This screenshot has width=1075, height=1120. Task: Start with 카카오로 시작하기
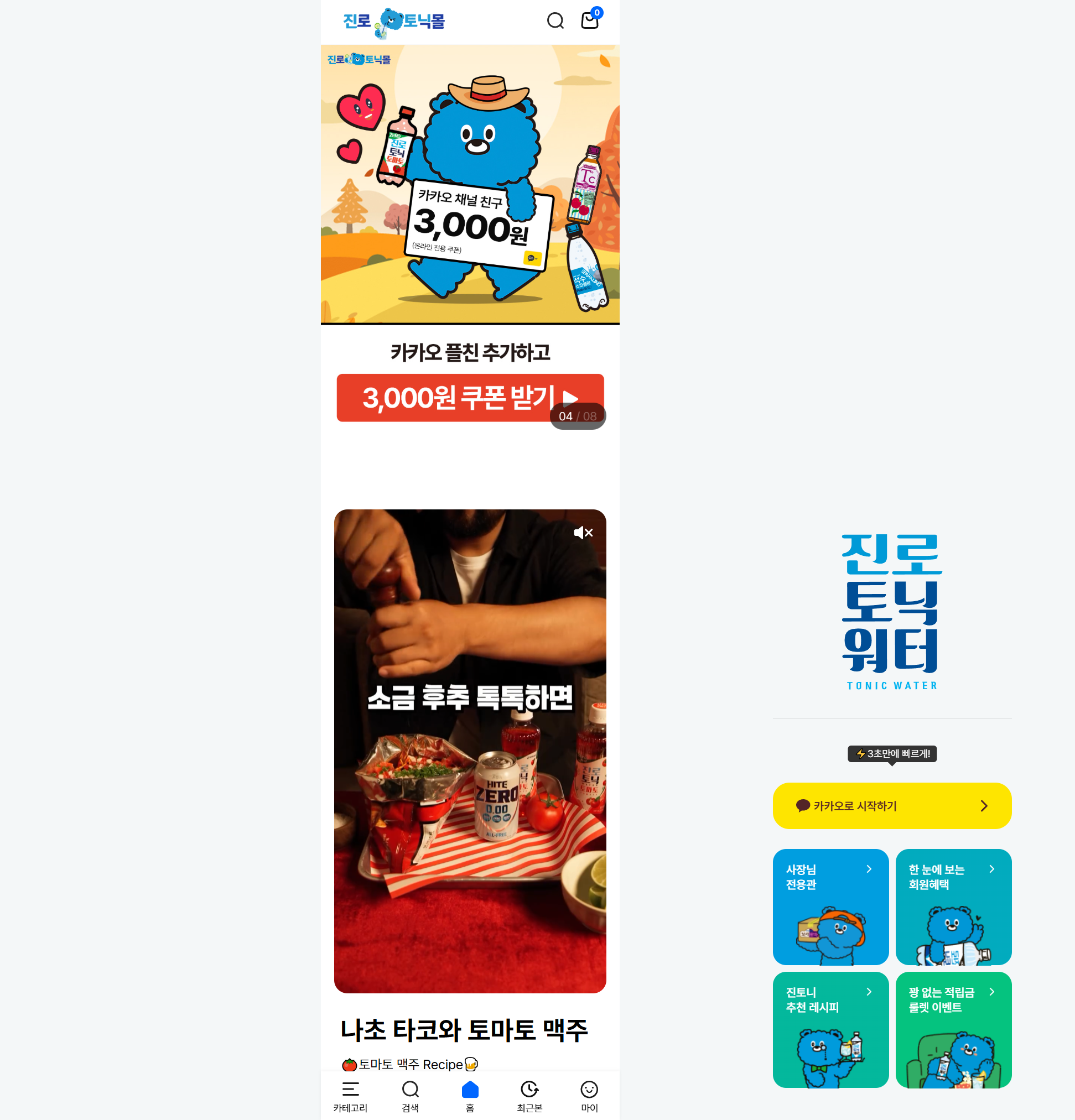(x=891, y=806)
